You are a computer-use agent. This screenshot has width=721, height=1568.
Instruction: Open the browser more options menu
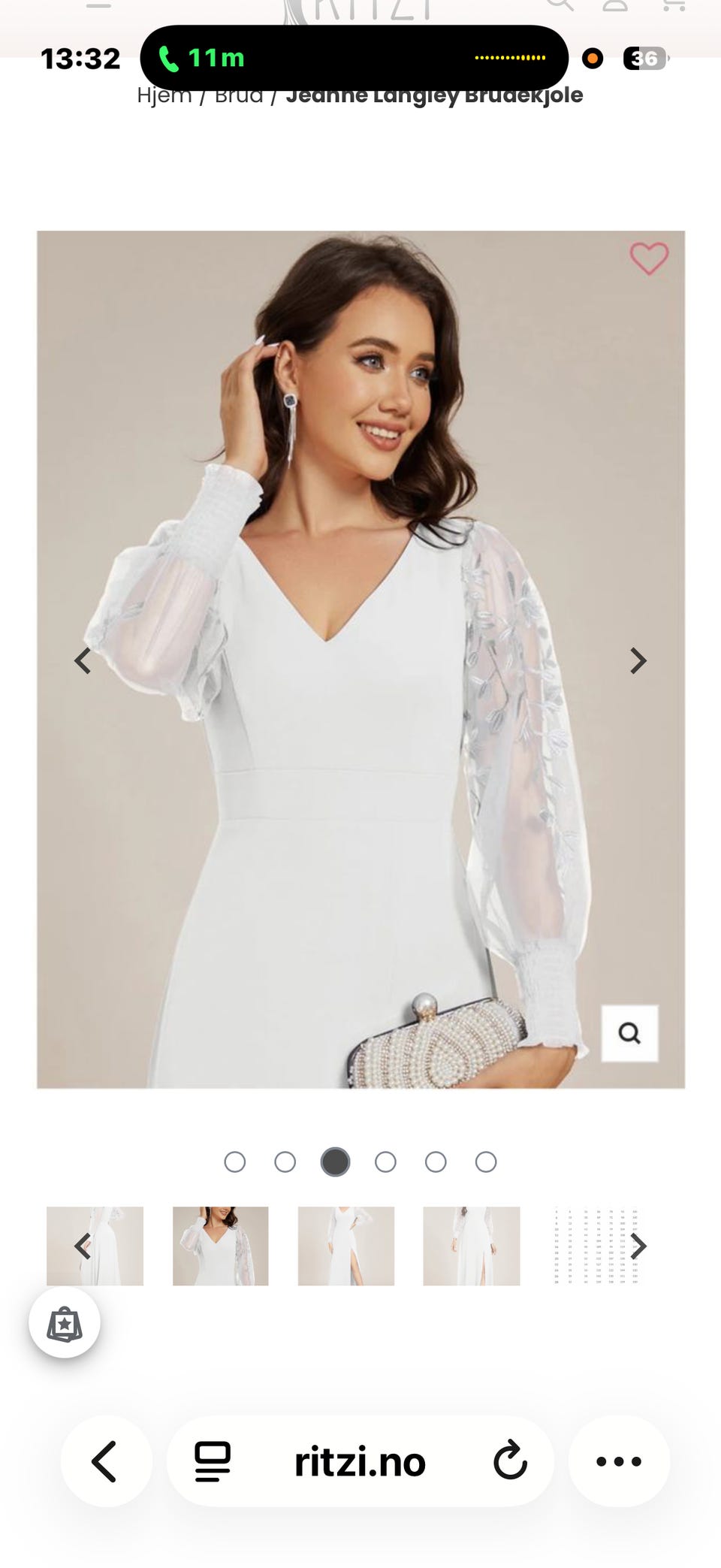(619, 1461)
